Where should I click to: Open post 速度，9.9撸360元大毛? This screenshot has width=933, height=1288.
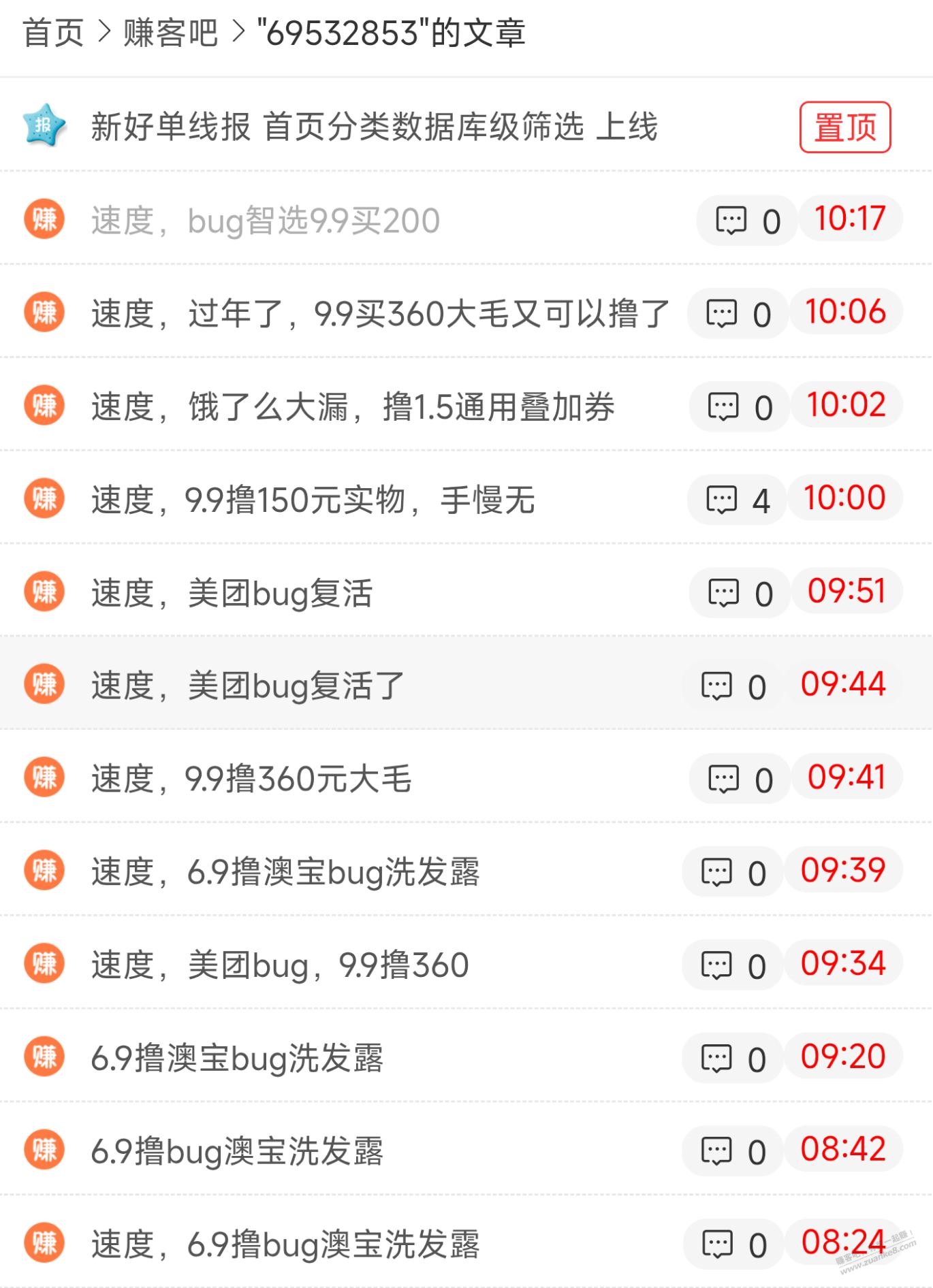[x=251, y=779]
